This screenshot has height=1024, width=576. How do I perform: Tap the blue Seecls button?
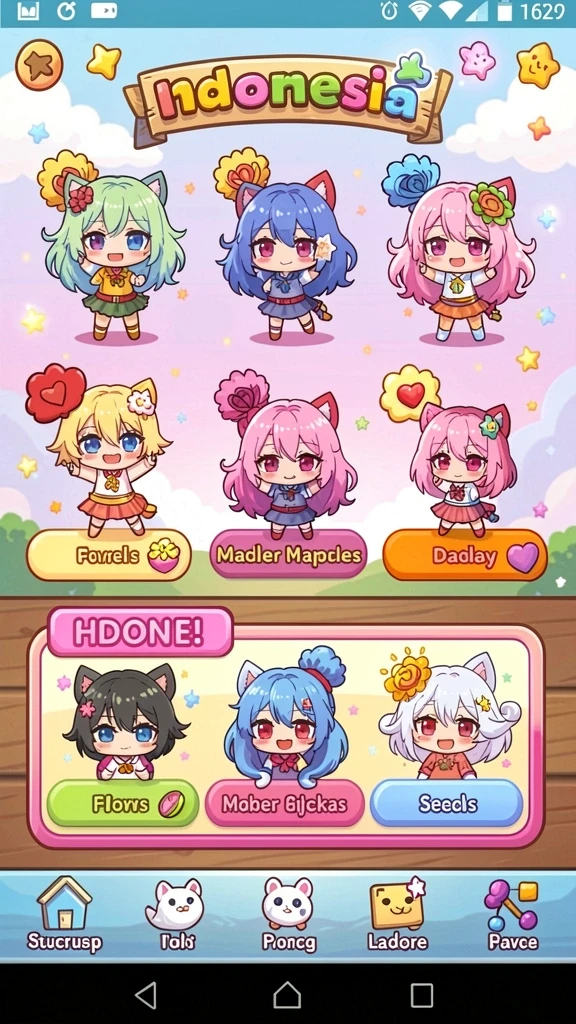(x=447, y=803)
